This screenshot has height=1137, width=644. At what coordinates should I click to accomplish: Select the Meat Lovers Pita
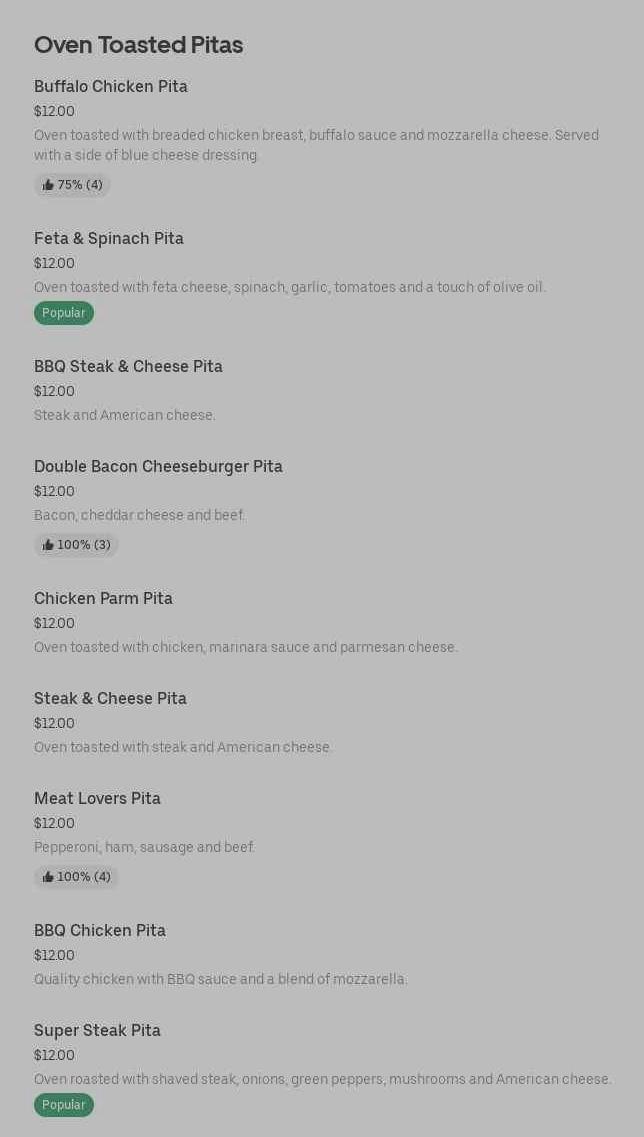coord(97,799)
